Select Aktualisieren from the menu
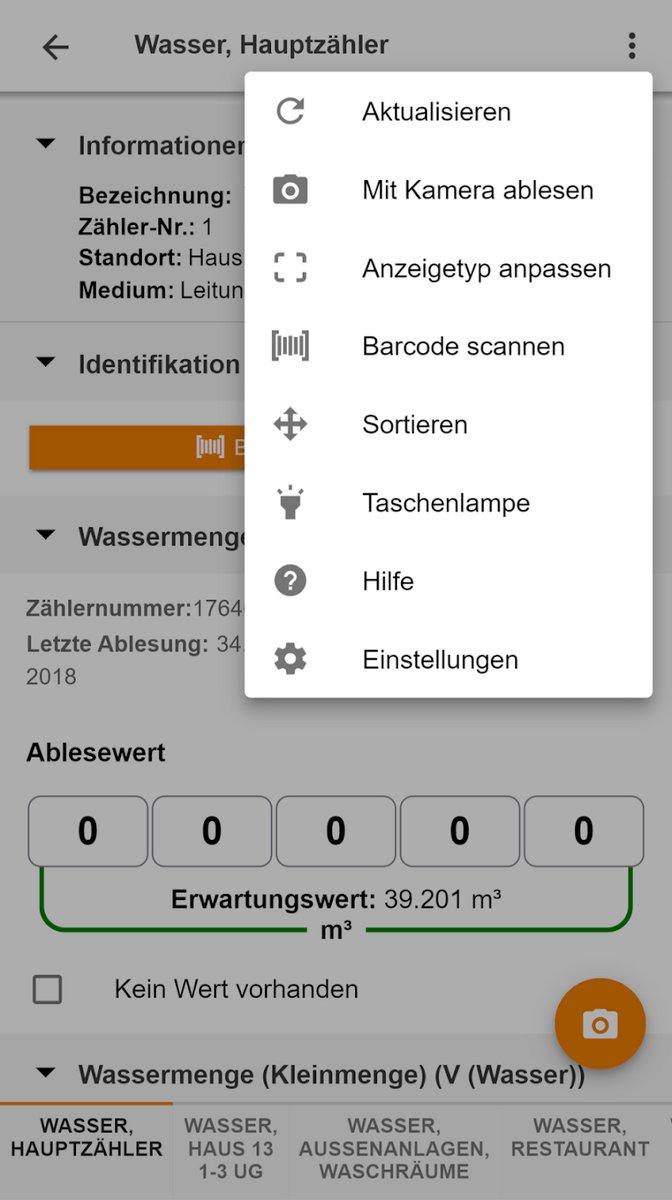 click(436, 112)
